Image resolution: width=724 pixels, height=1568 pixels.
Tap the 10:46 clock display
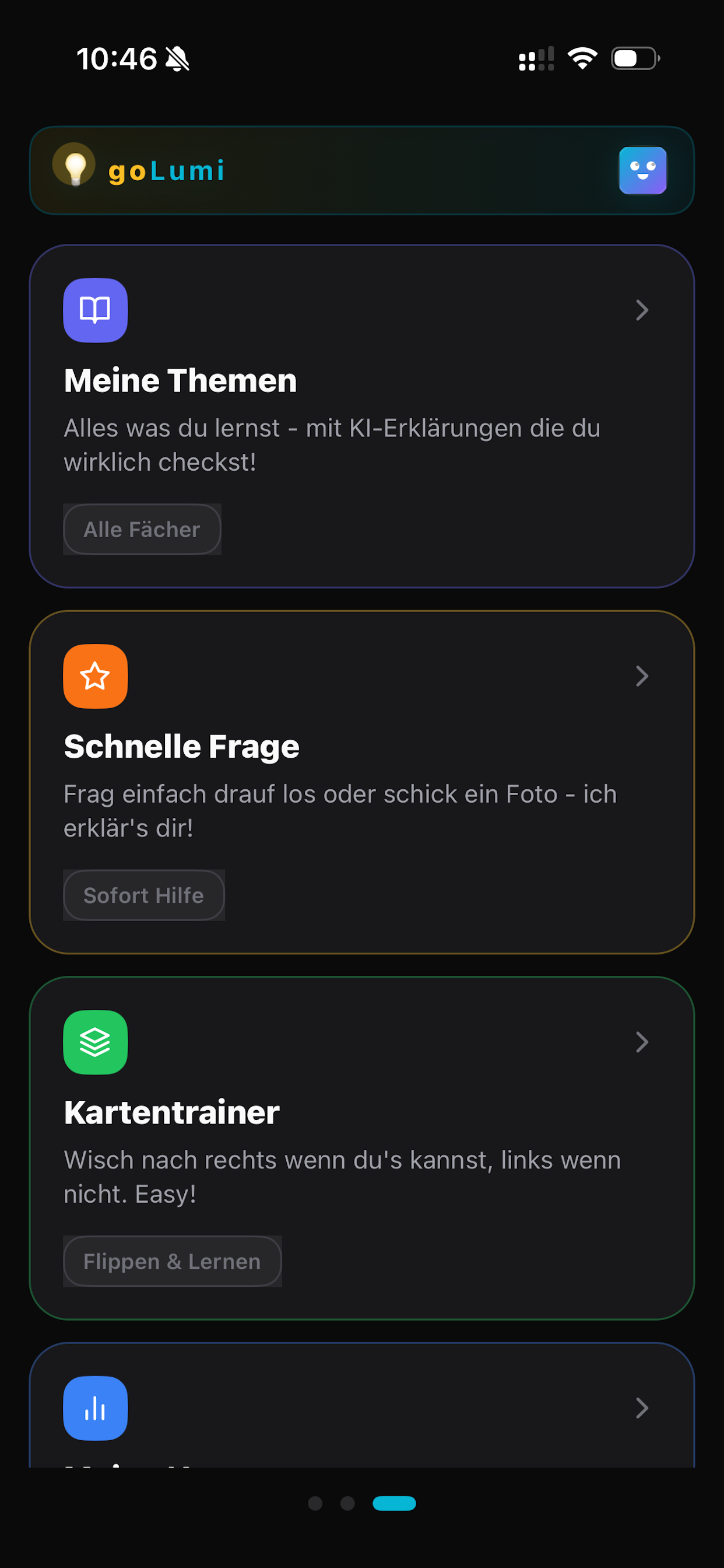(120, 58)
